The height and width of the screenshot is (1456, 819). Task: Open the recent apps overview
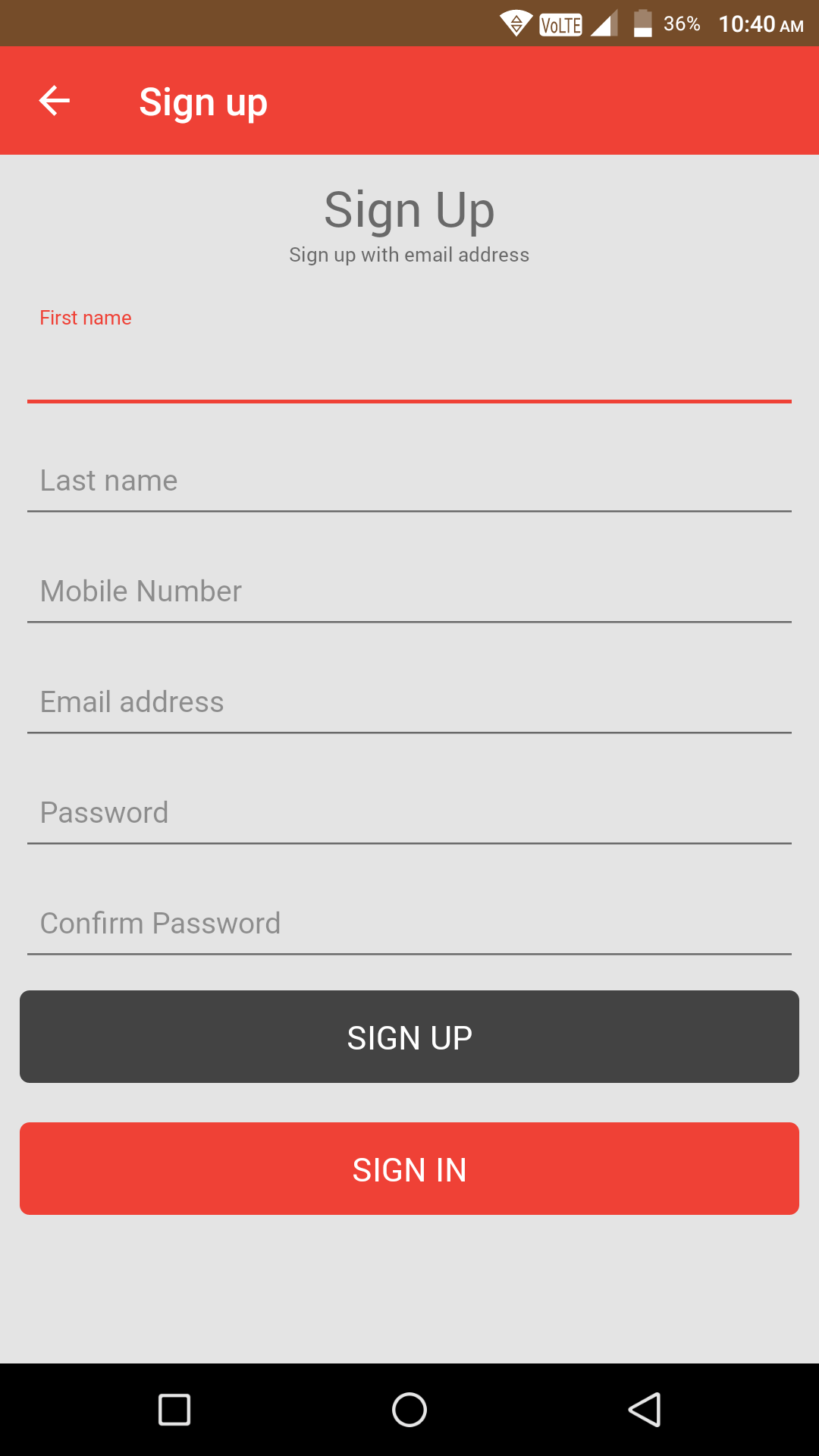pyautogui.click(x=174, y=1410)
